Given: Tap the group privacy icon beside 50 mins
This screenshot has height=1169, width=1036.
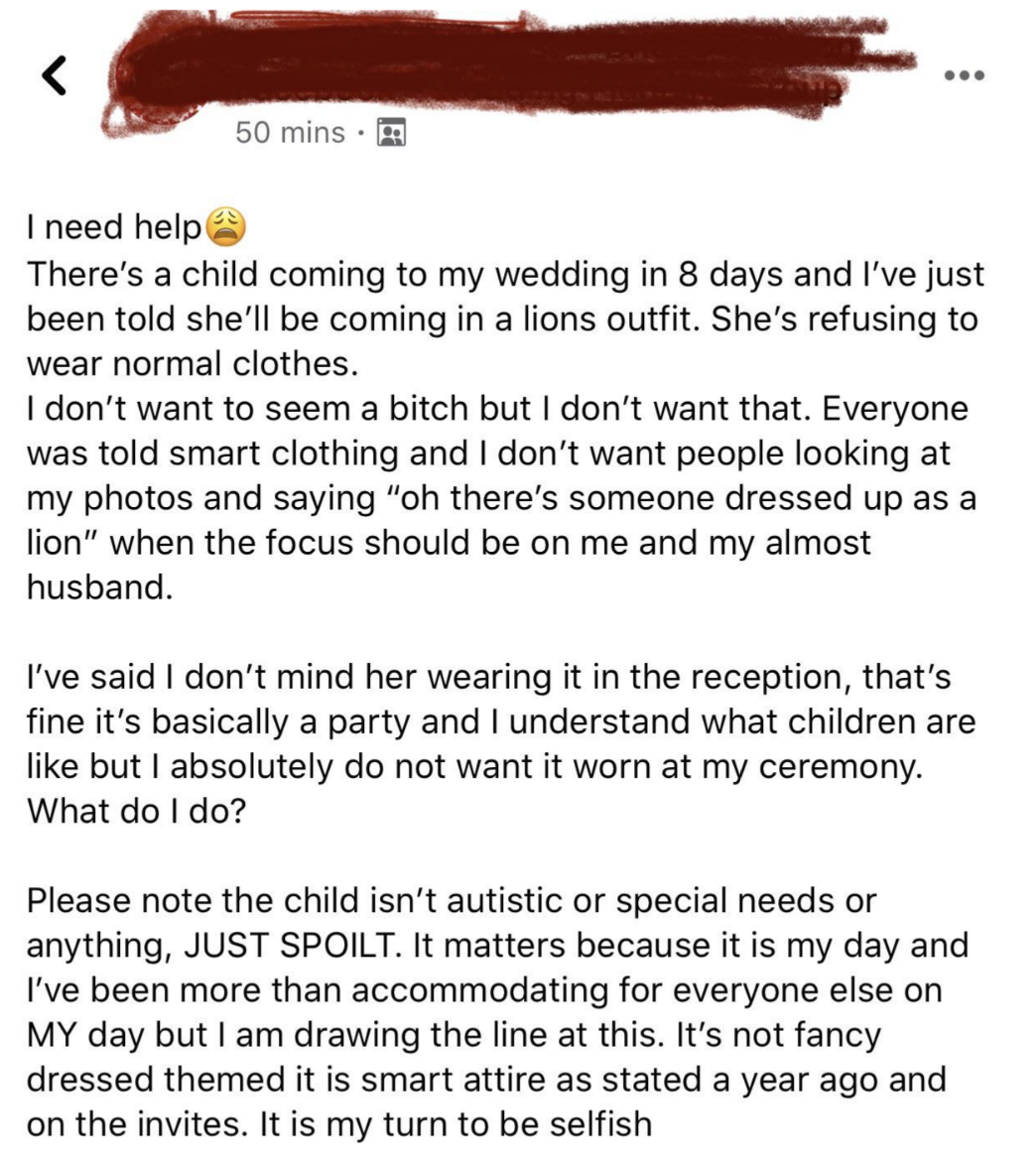Looking at the screenshot, I should [x=391, y=132].
